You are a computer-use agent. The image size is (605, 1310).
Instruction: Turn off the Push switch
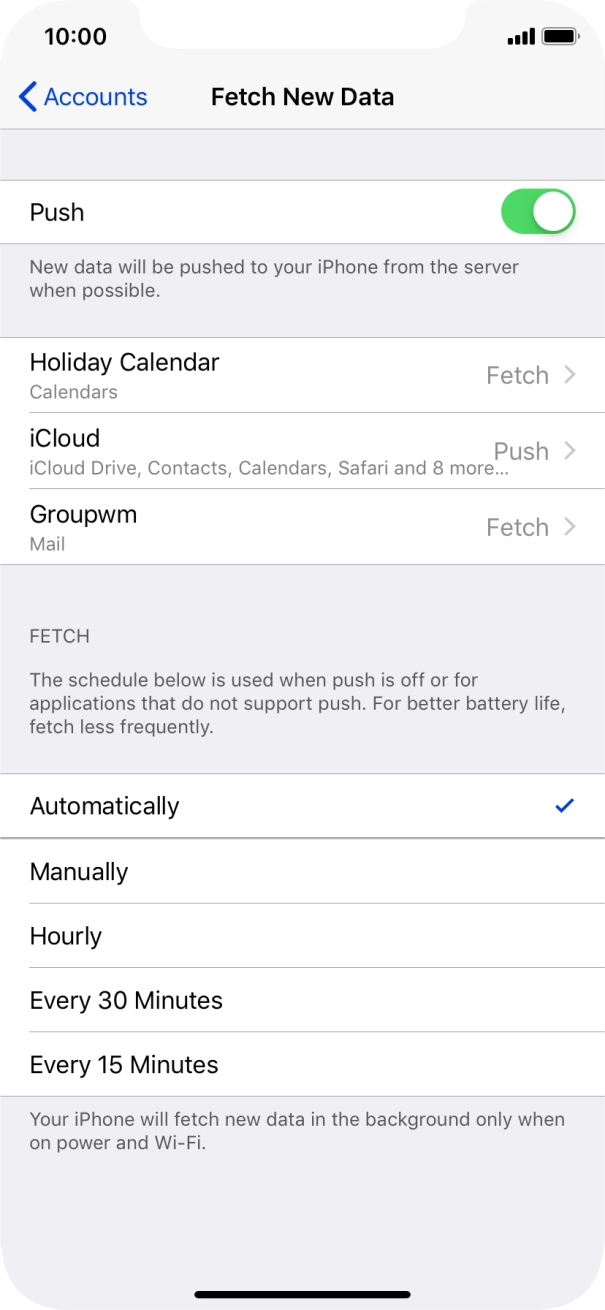click(x=539, y=212)
